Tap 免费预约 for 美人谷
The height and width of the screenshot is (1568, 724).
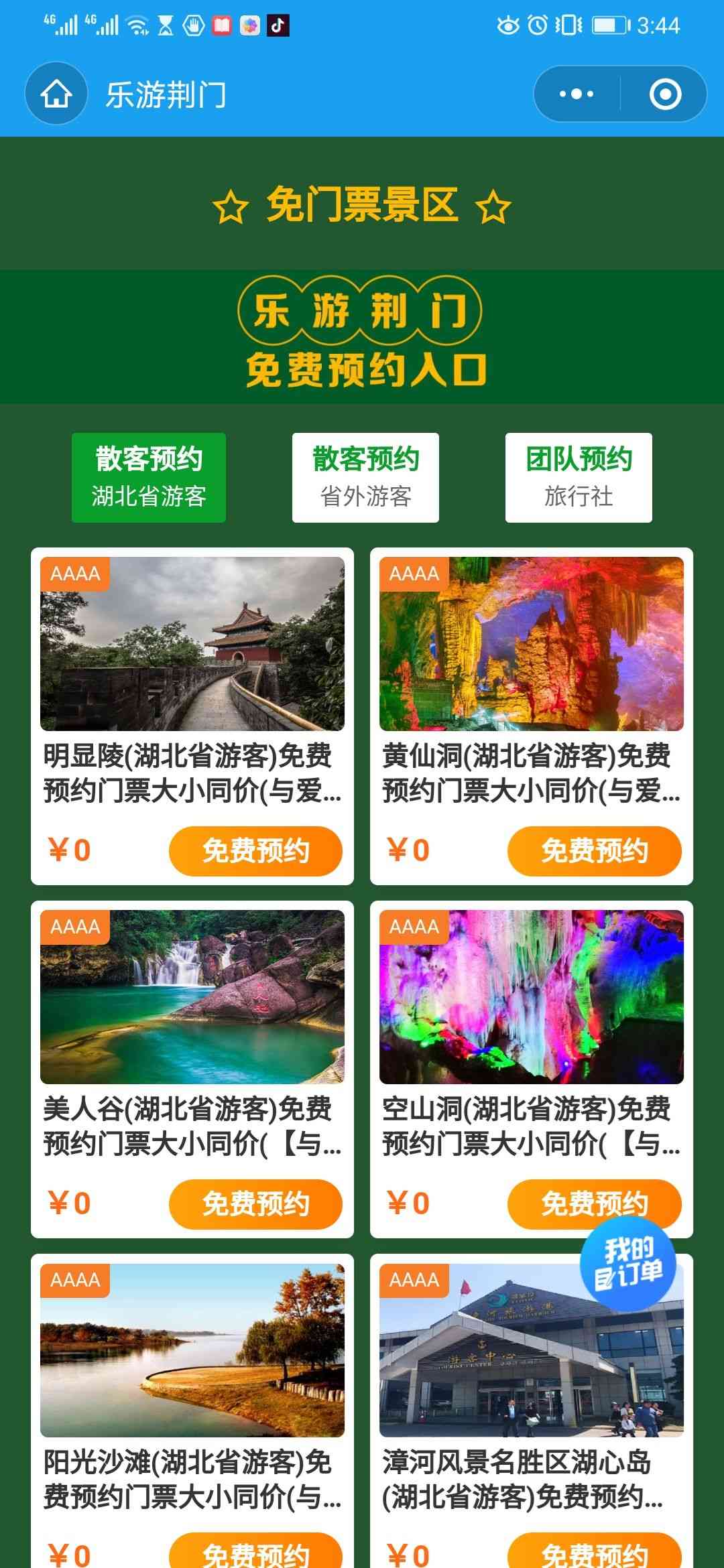tap(255, 1204)
